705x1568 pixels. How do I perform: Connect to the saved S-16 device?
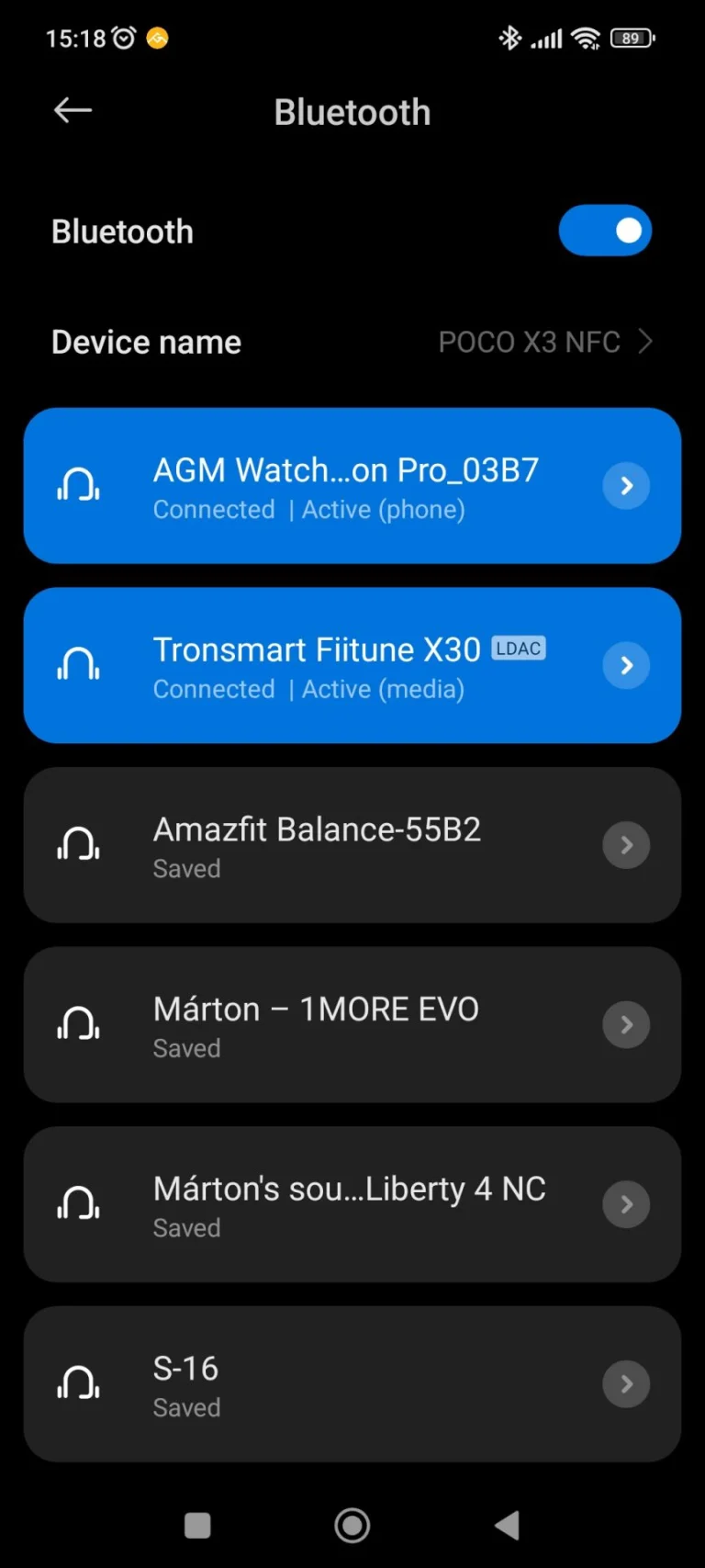(352, 1383)
